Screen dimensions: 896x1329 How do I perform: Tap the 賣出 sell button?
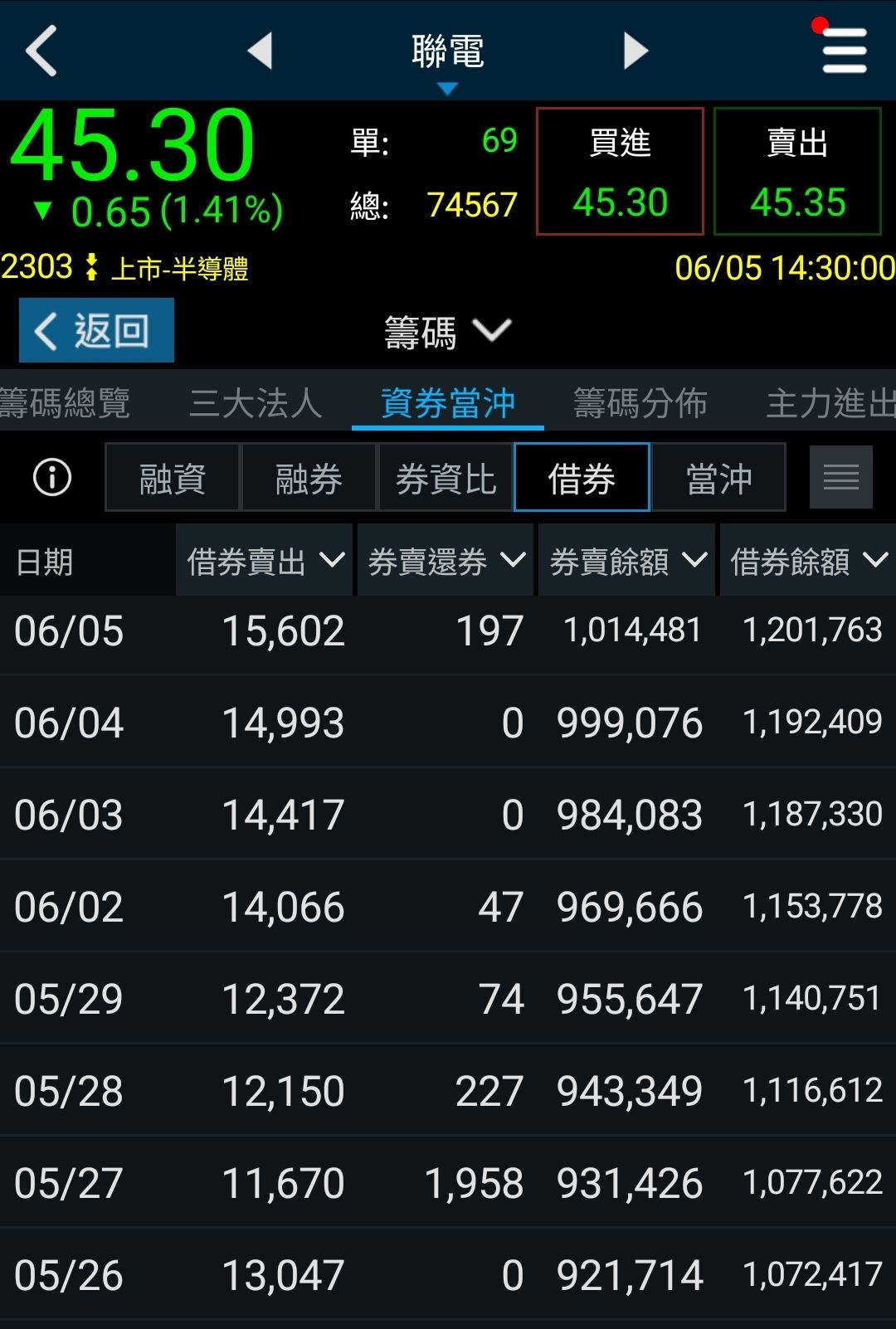[x=797, y=172]
